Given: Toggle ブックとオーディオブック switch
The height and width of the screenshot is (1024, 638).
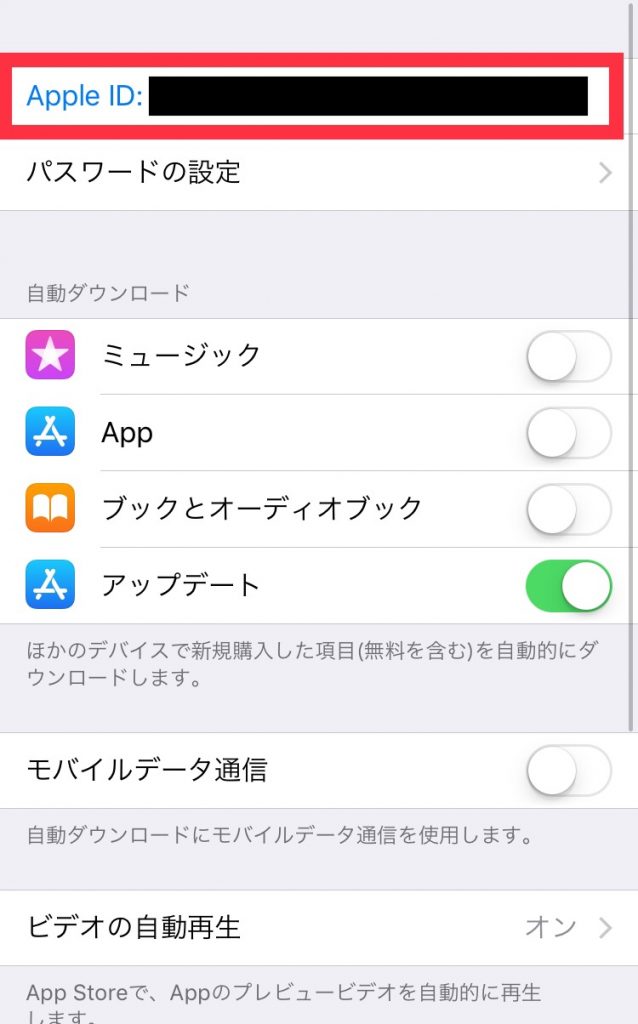Looking at the screenshot, I should [x=568, y=509].
